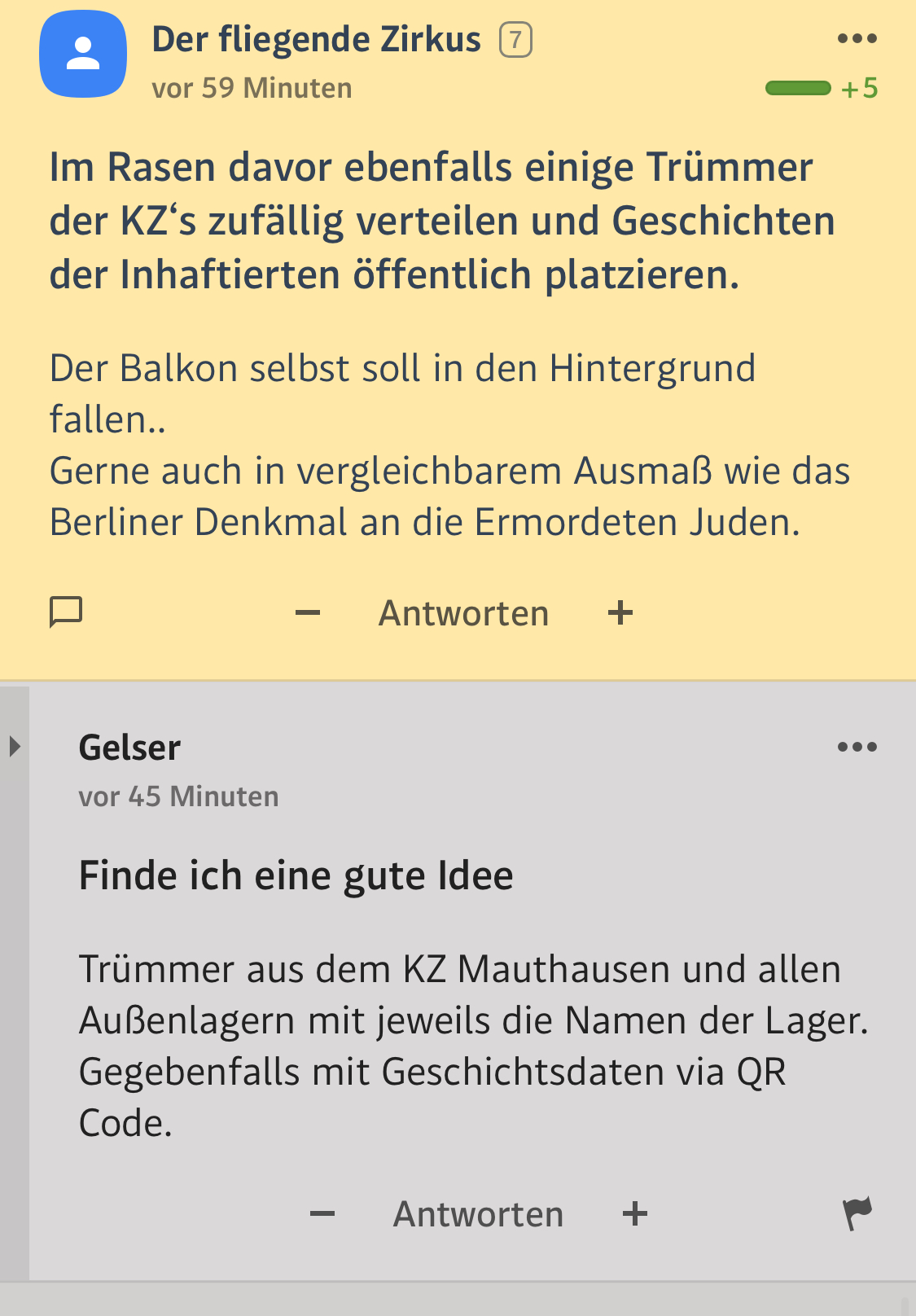916x1316 pixels.
Task: Downvote Der fliegende Zirkus comment with minus
Action: (308, 612)
